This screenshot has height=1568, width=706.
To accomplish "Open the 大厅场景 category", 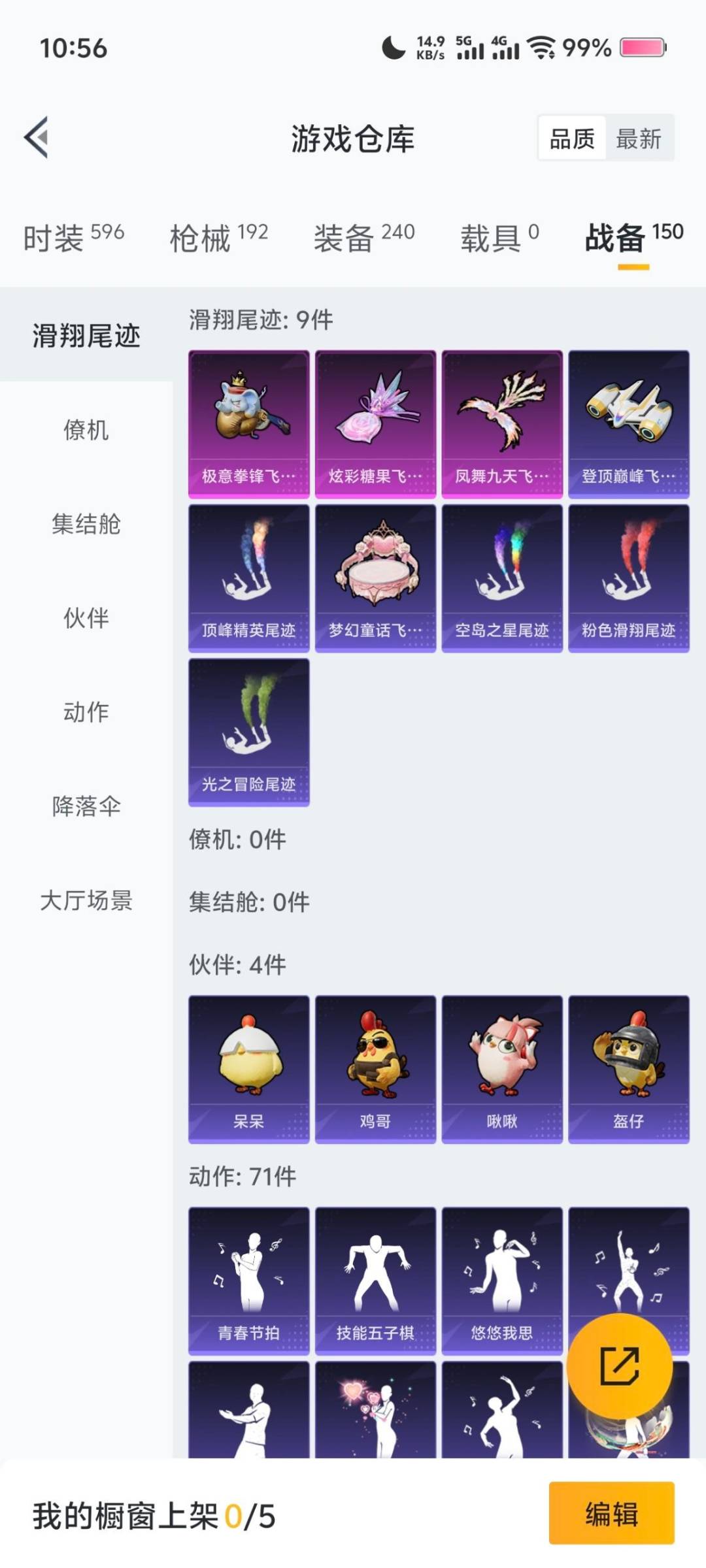I will (x=85, y=900).
